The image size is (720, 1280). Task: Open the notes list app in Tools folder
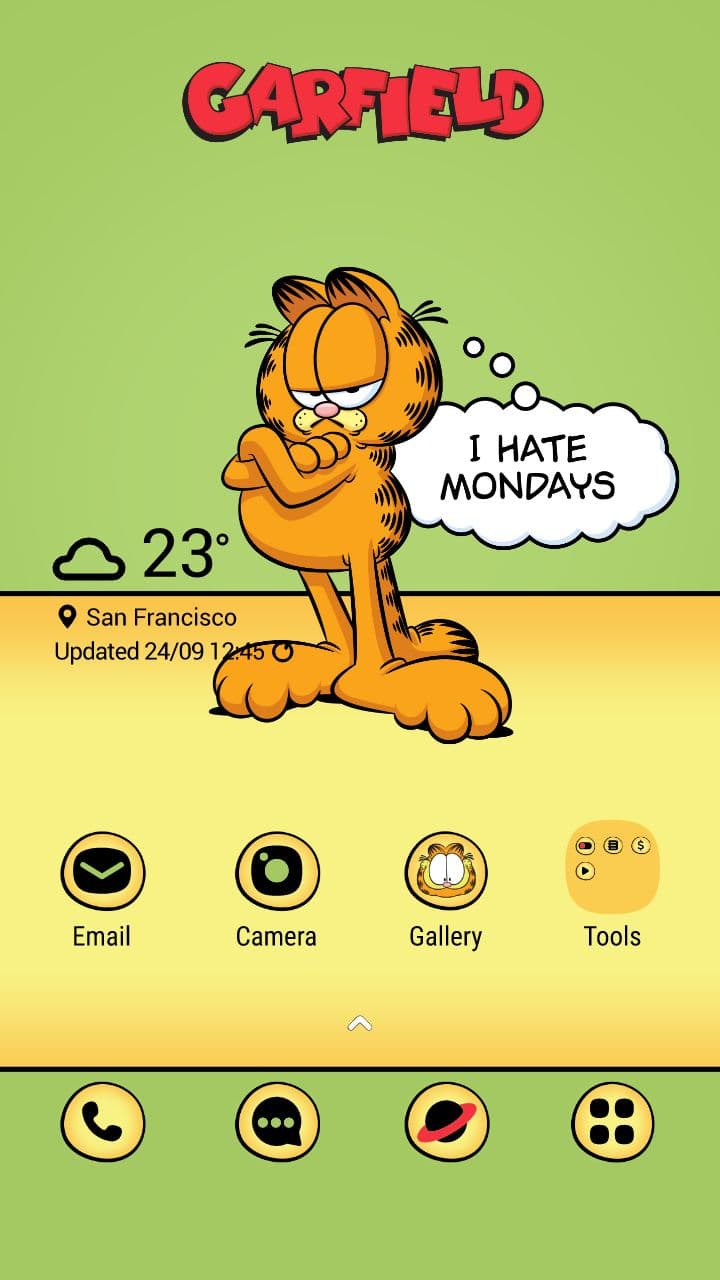click(613, 845)
